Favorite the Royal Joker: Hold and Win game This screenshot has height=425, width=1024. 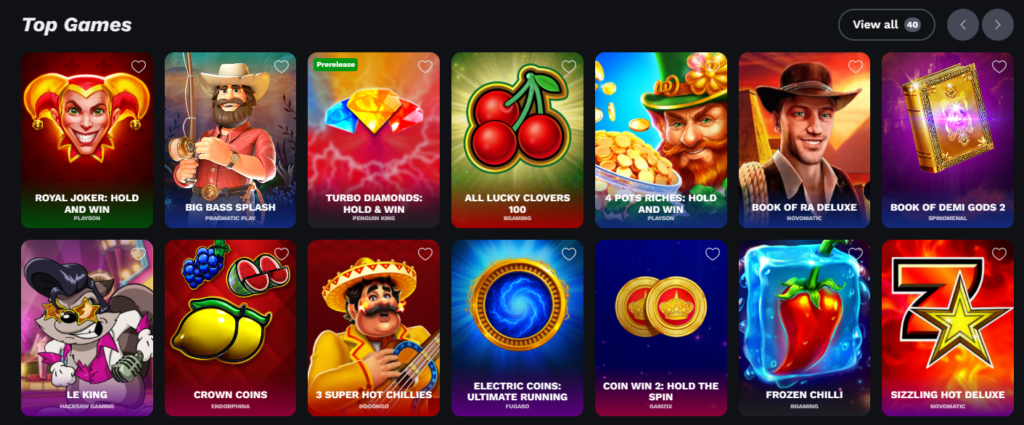coord(138,67)
